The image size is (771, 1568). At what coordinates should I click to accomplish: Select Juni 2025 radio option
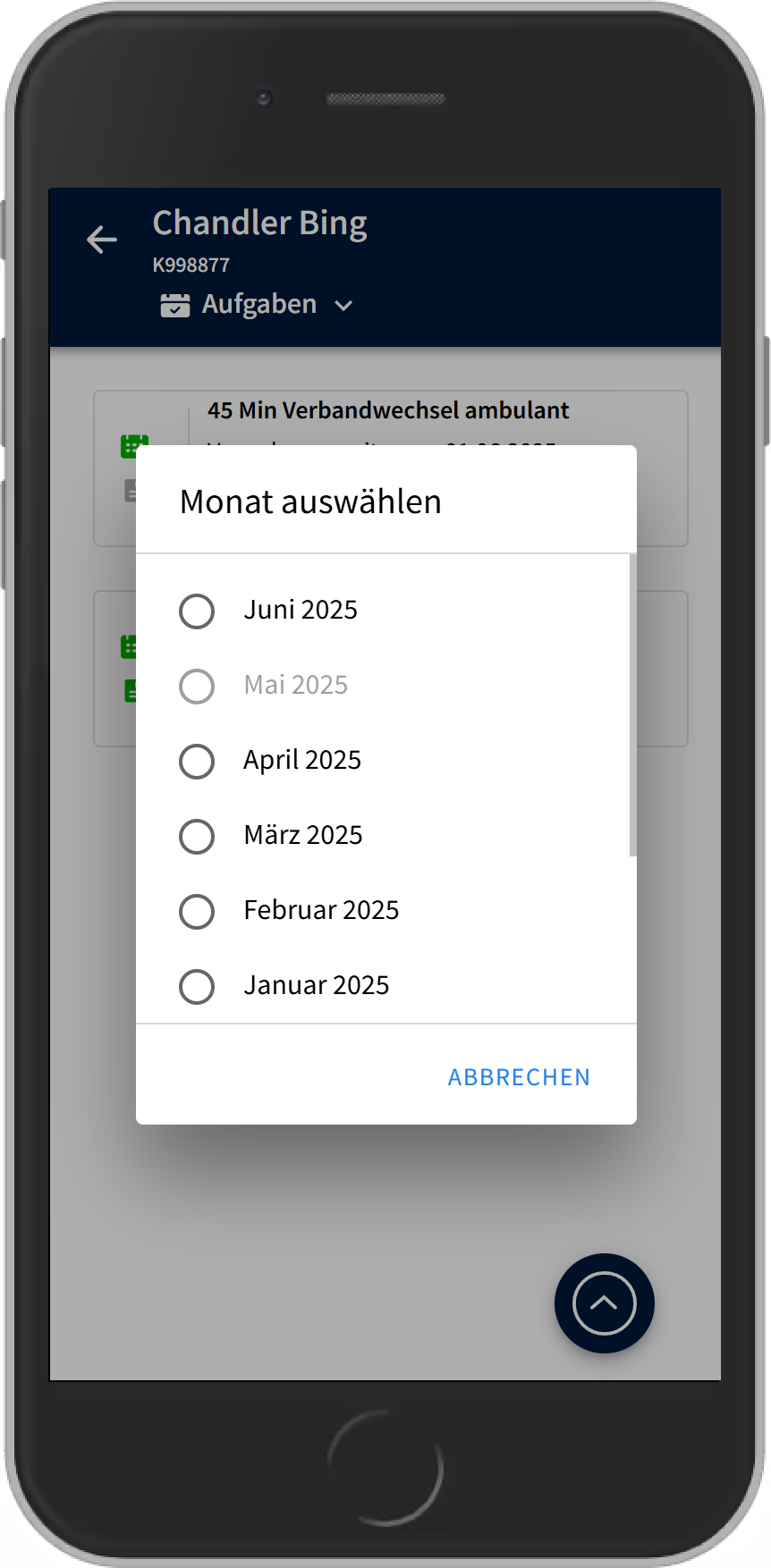coord(197,611)
